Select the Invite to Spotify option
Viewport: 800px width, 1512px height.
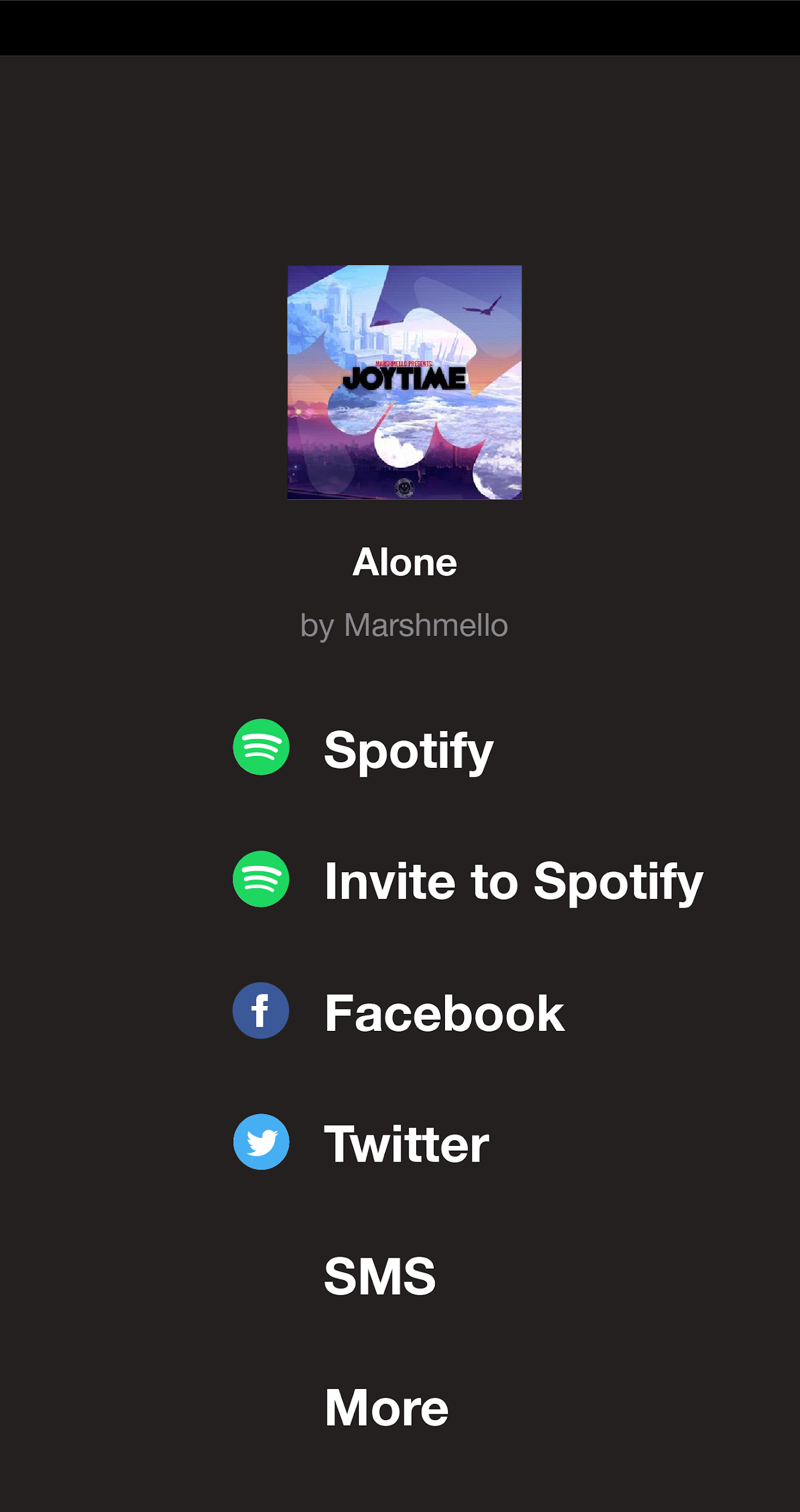pos(512,882)
